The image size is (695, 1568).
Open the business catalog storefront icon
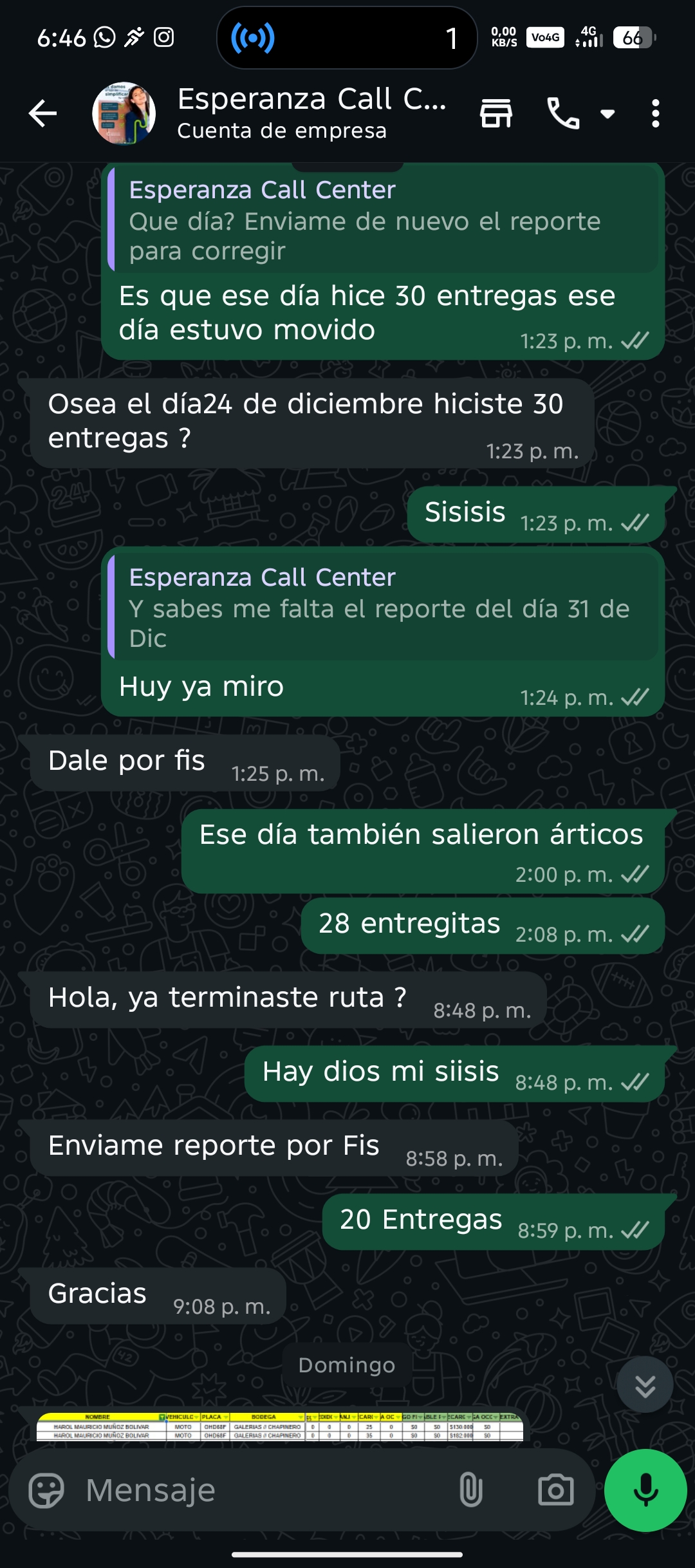coord(496,114)
